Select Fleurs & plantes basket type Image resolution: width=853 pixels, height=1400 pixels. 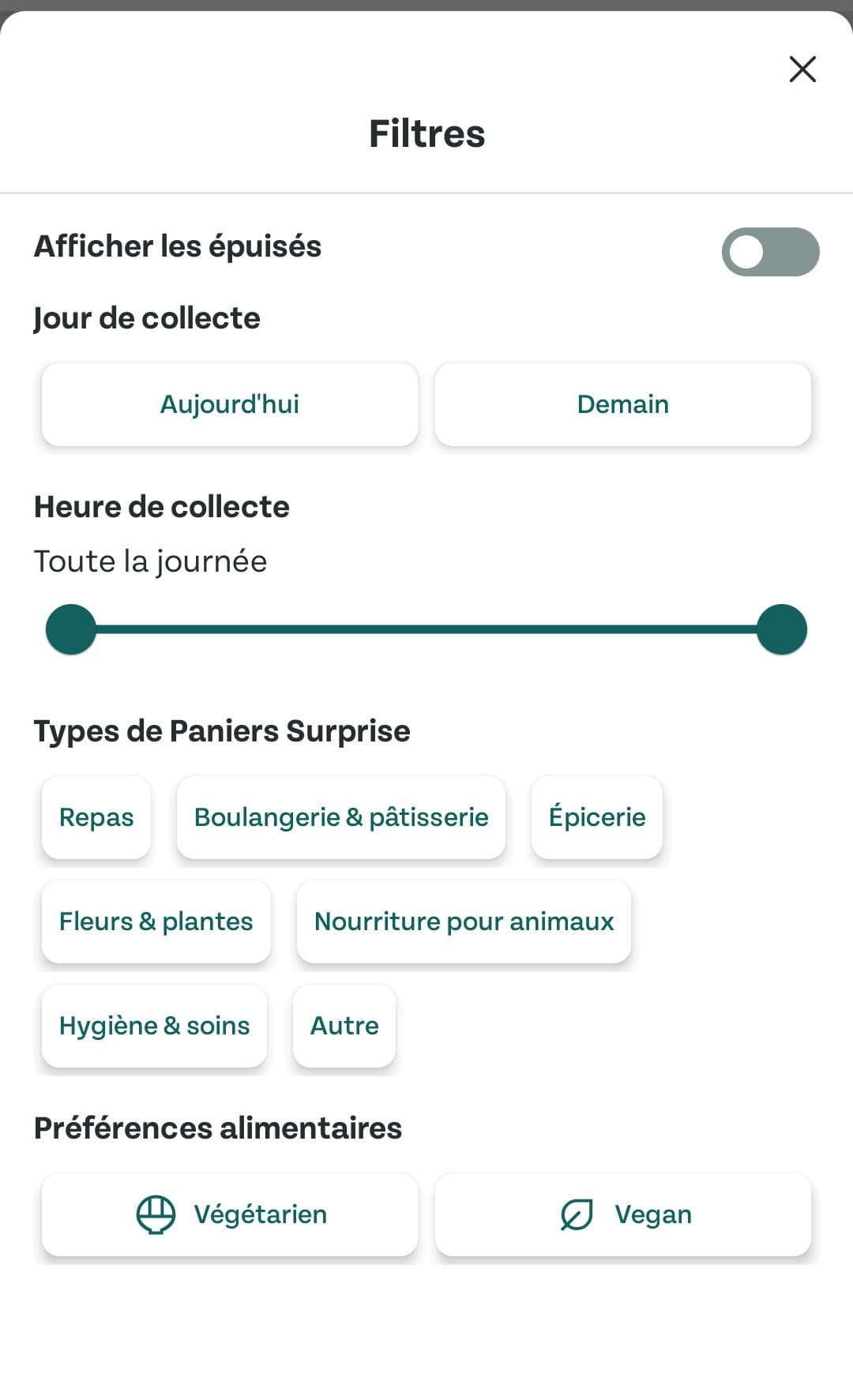pyautogui.click(x=156, y=921)
